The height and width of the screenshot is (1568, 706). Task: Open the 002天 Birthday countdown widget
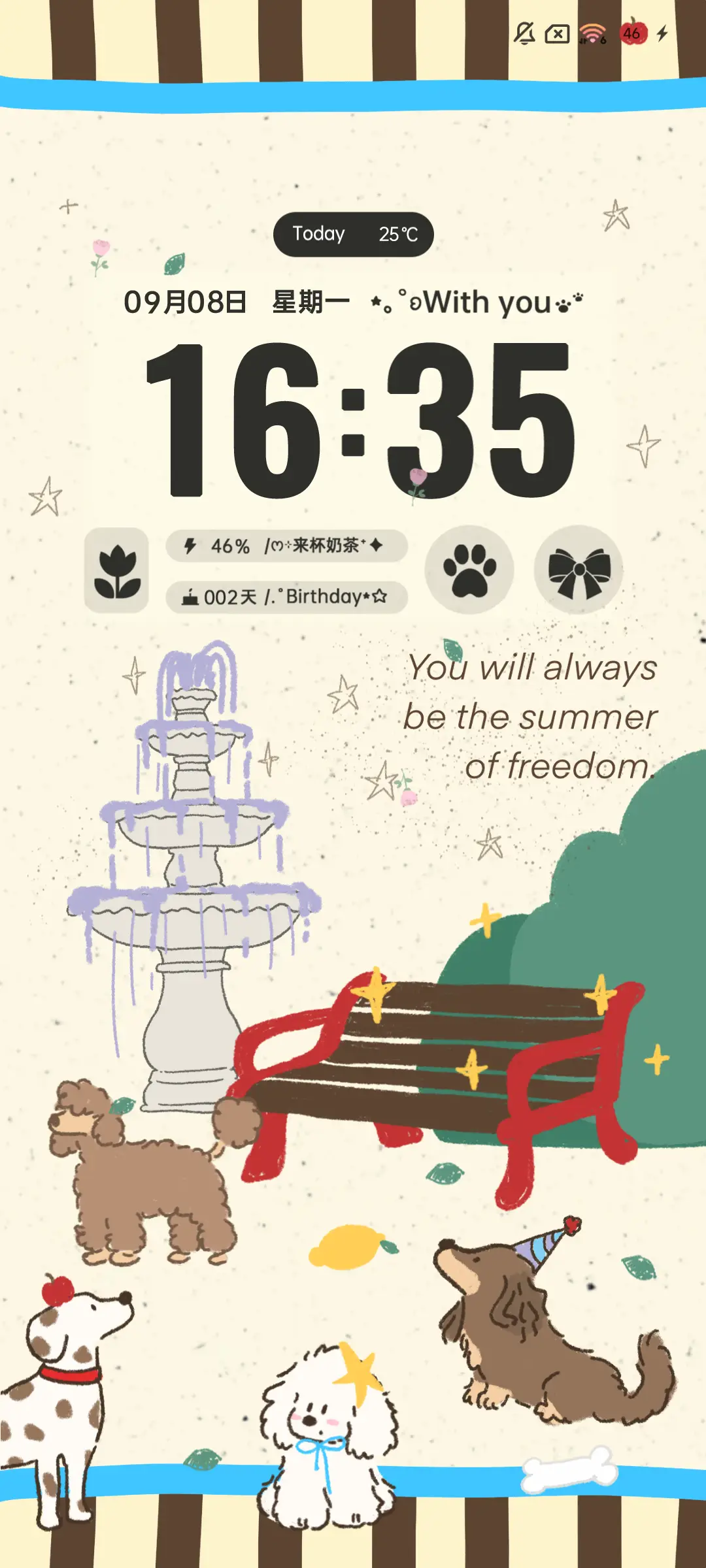pos(286,596)
